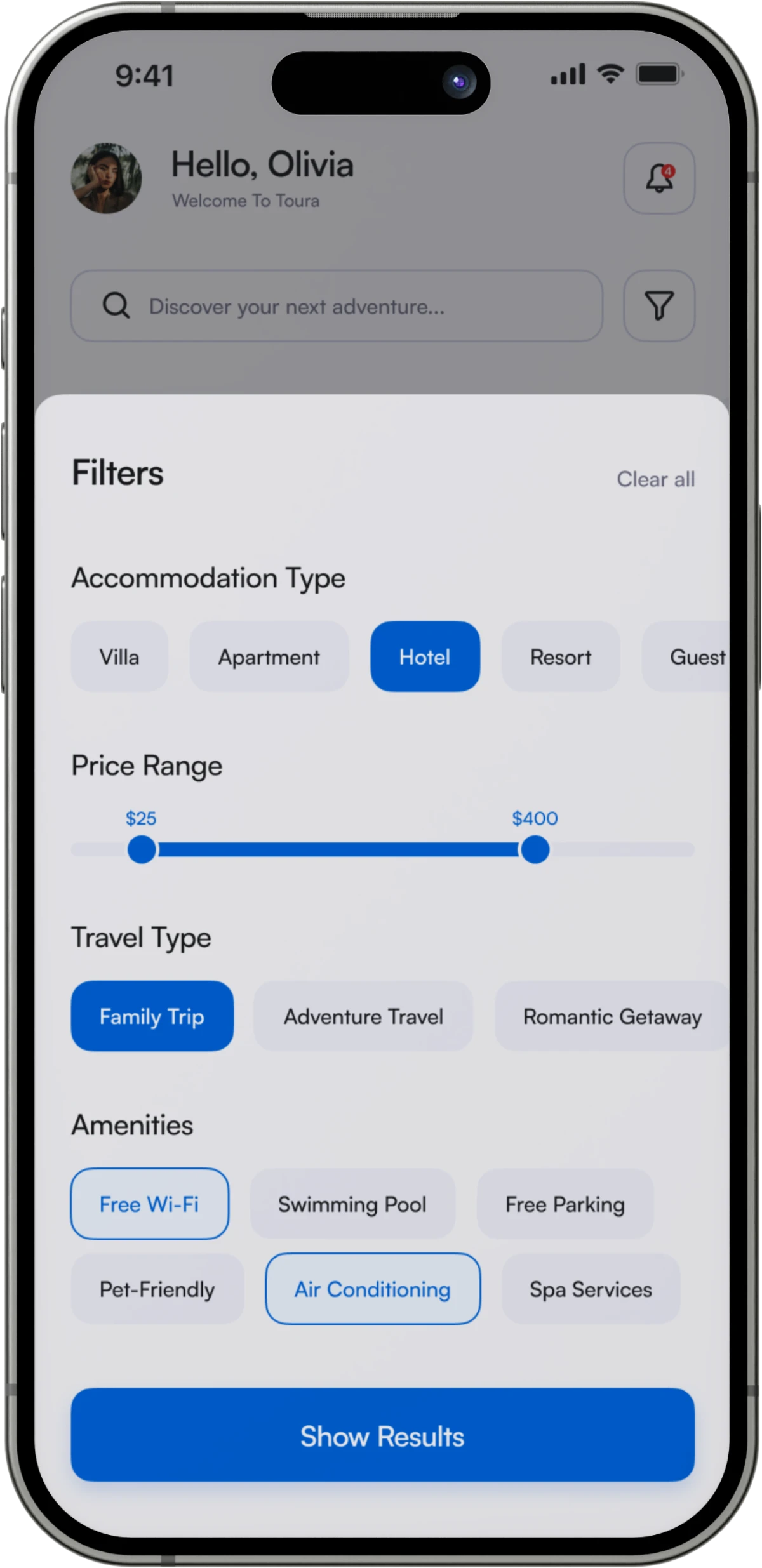Deselect the Family Trip travel type
The image size is (762, 1568).
point(152,1016)
